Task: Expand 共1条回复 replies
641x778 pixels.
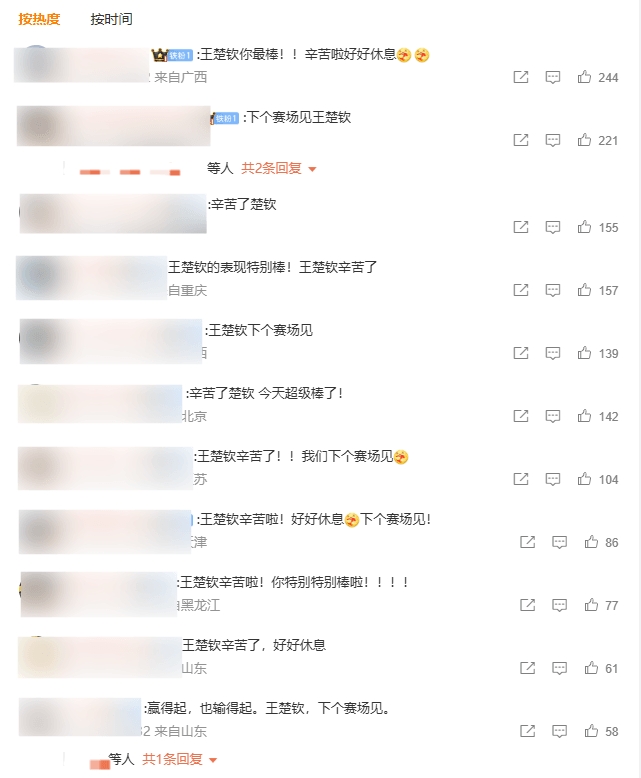Action: (180, 760)
